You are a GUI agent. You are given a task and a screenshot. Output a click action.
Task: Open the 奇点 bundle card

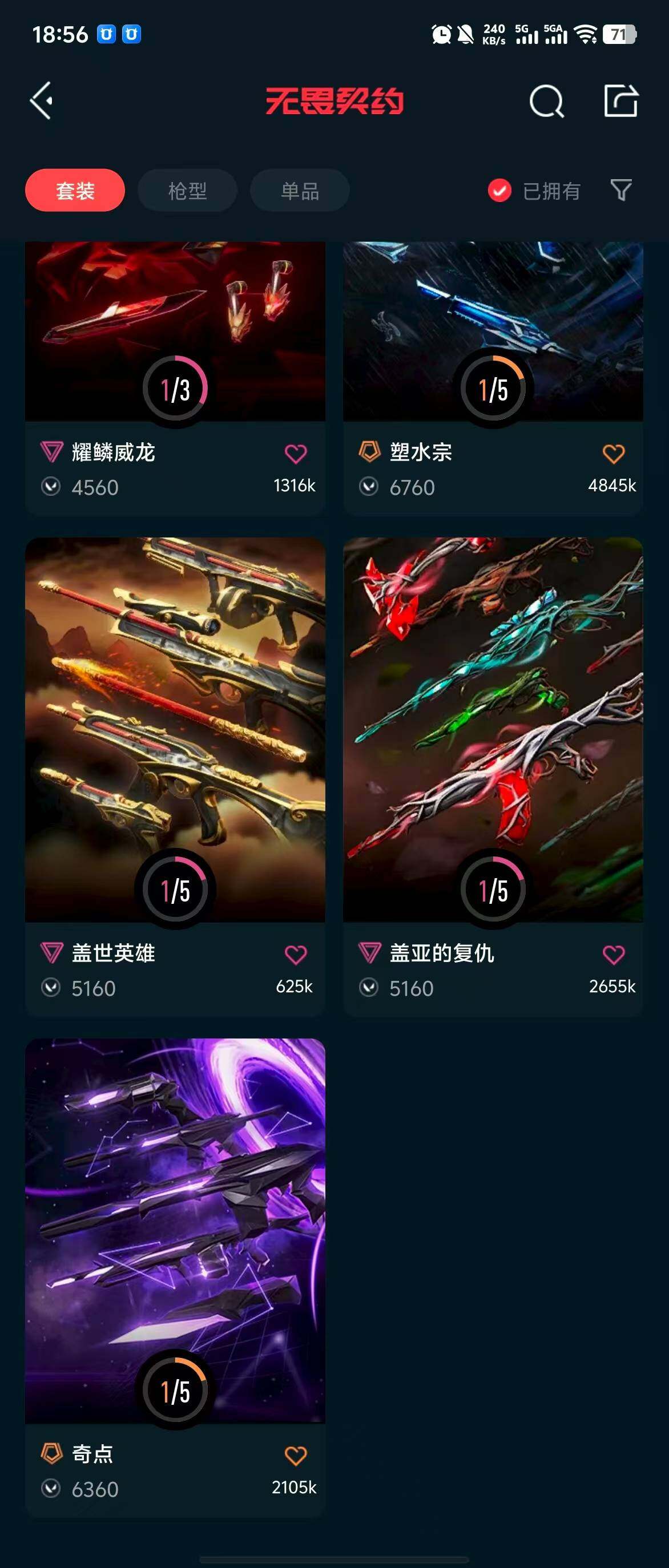(x=175, y=1230)
